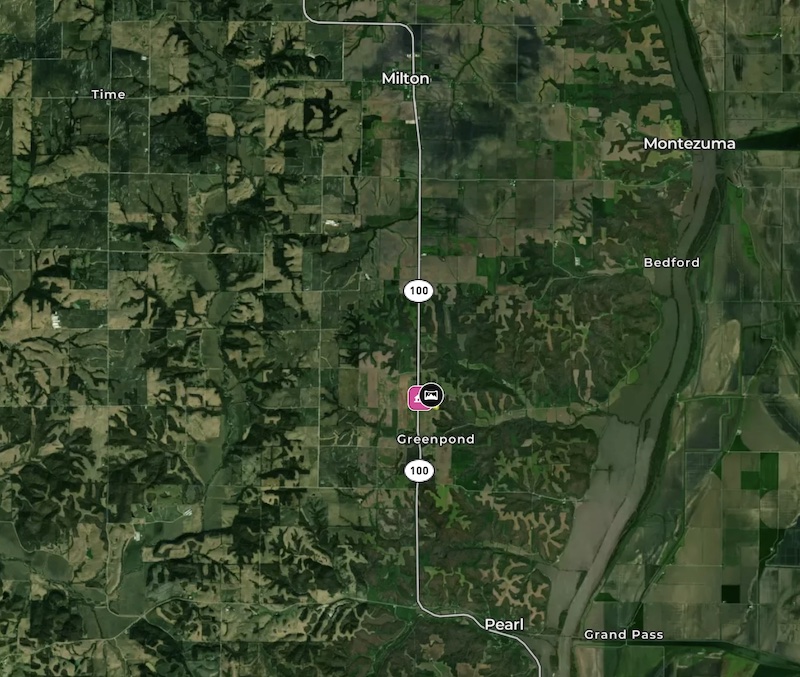
Task: Open the black photo marker near Greenpond
Action: (x=432, y=395)
